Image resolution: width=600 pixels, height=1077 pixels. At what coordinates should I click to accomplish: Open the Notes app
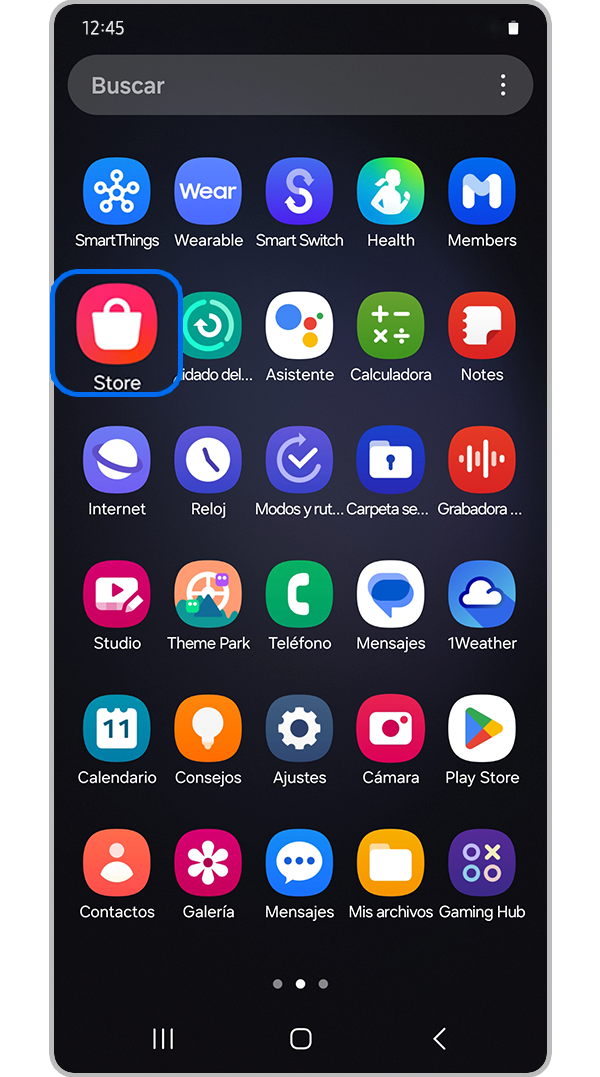[481, 326]
